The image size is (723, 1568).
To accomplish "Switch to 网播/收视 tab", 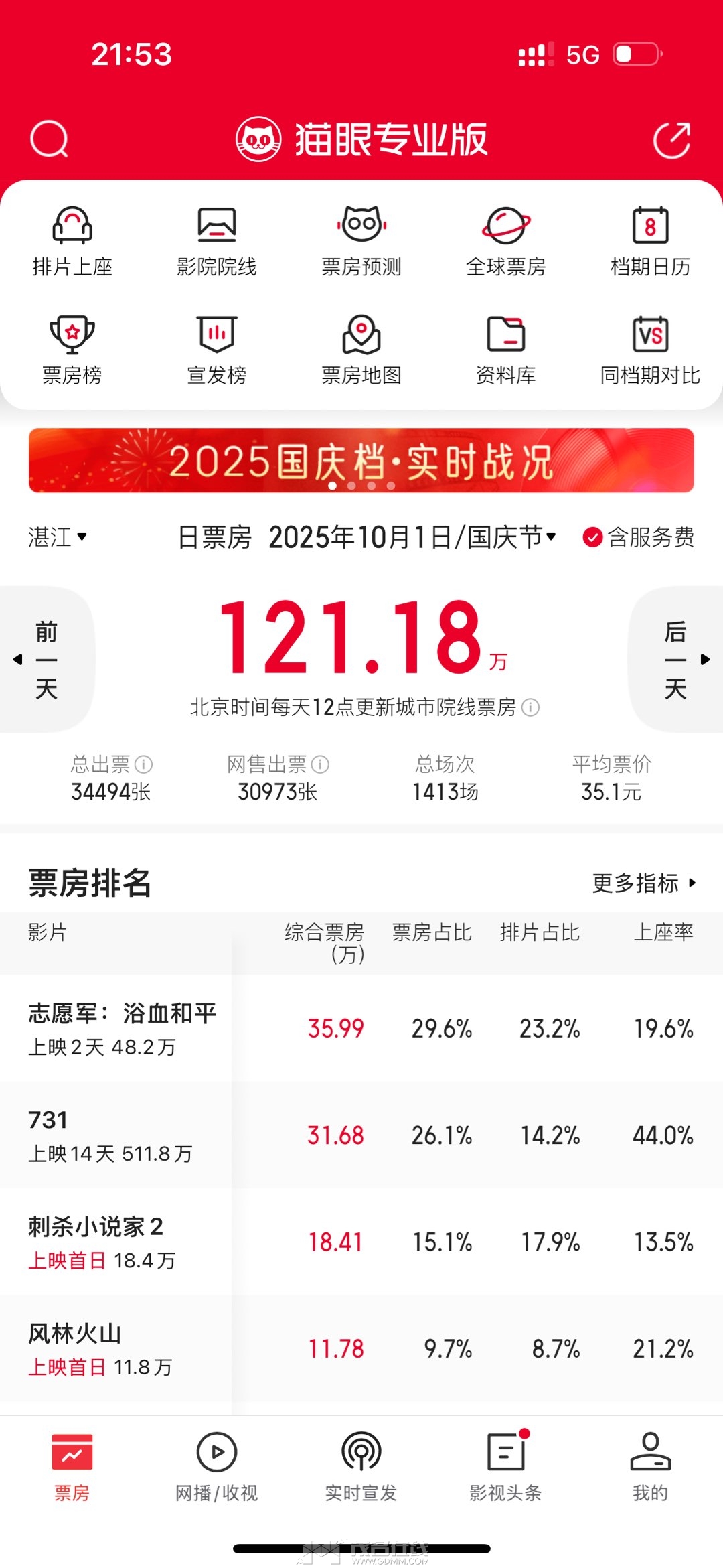I will (x=216, y=1467).
